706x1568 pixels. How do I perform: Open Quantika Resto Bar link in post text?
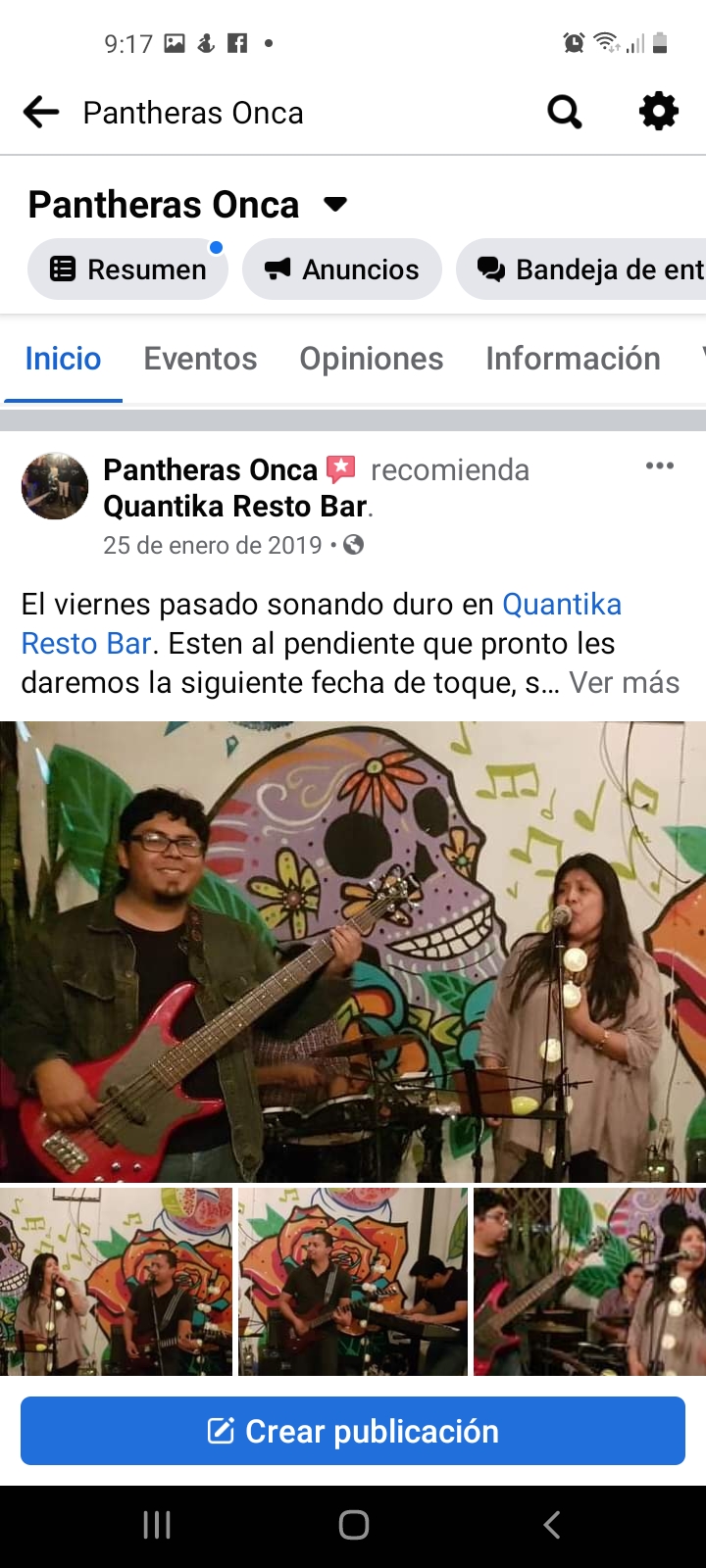561,605
